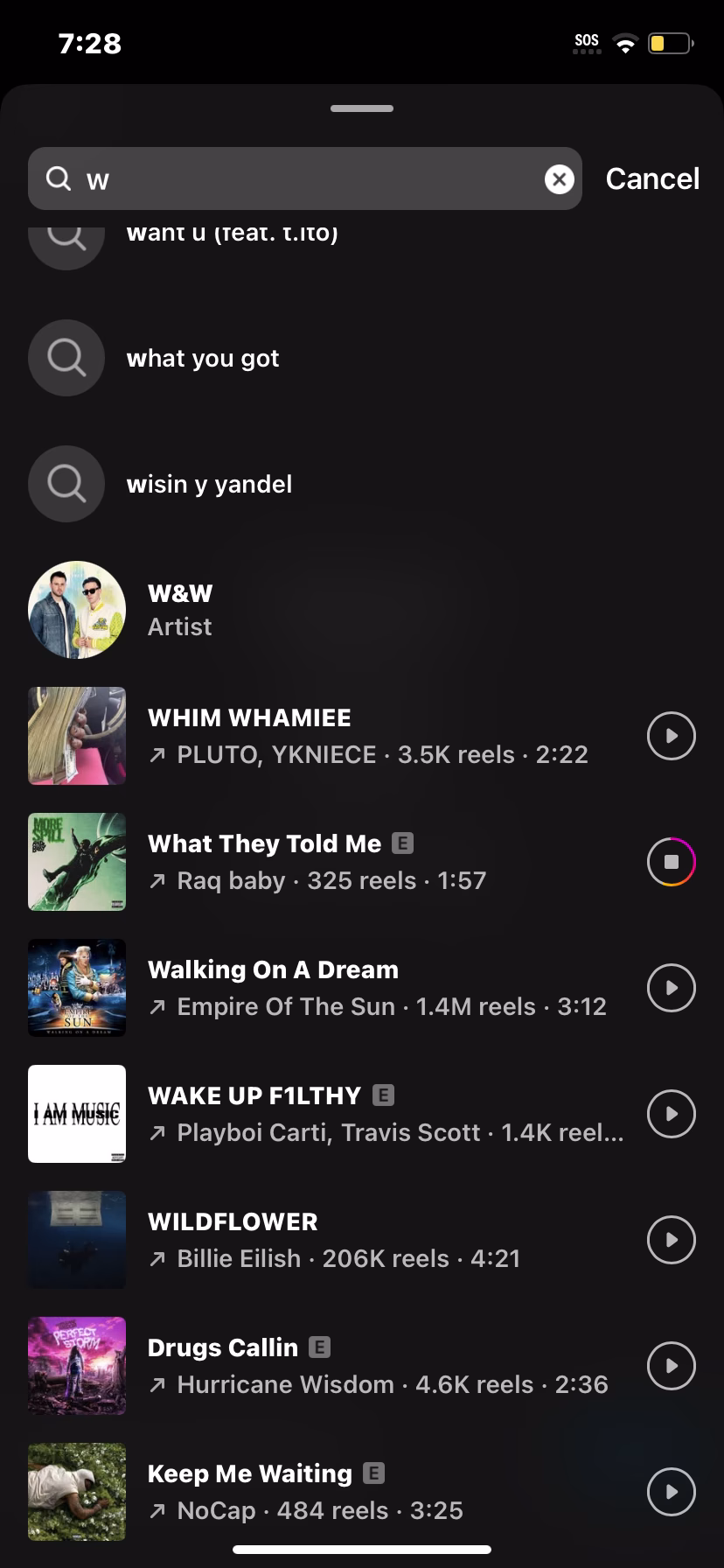Select the "what you got" search suggestion
Image resolution: width=724 pixels, height=1568 pixels.
tap(203, 359)
